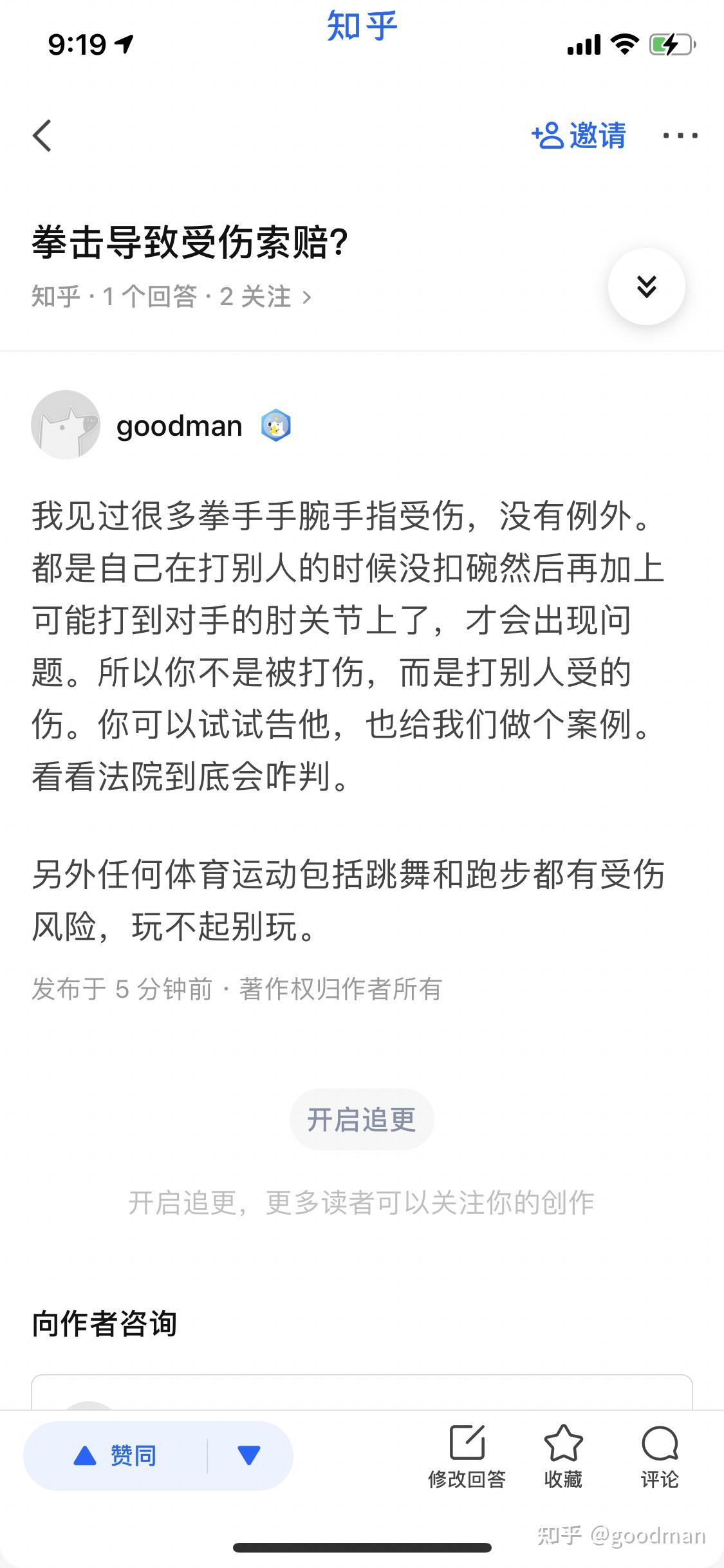Open the question's answers and followers info
The image size is (724, 1568).
[x=171, y=297]
